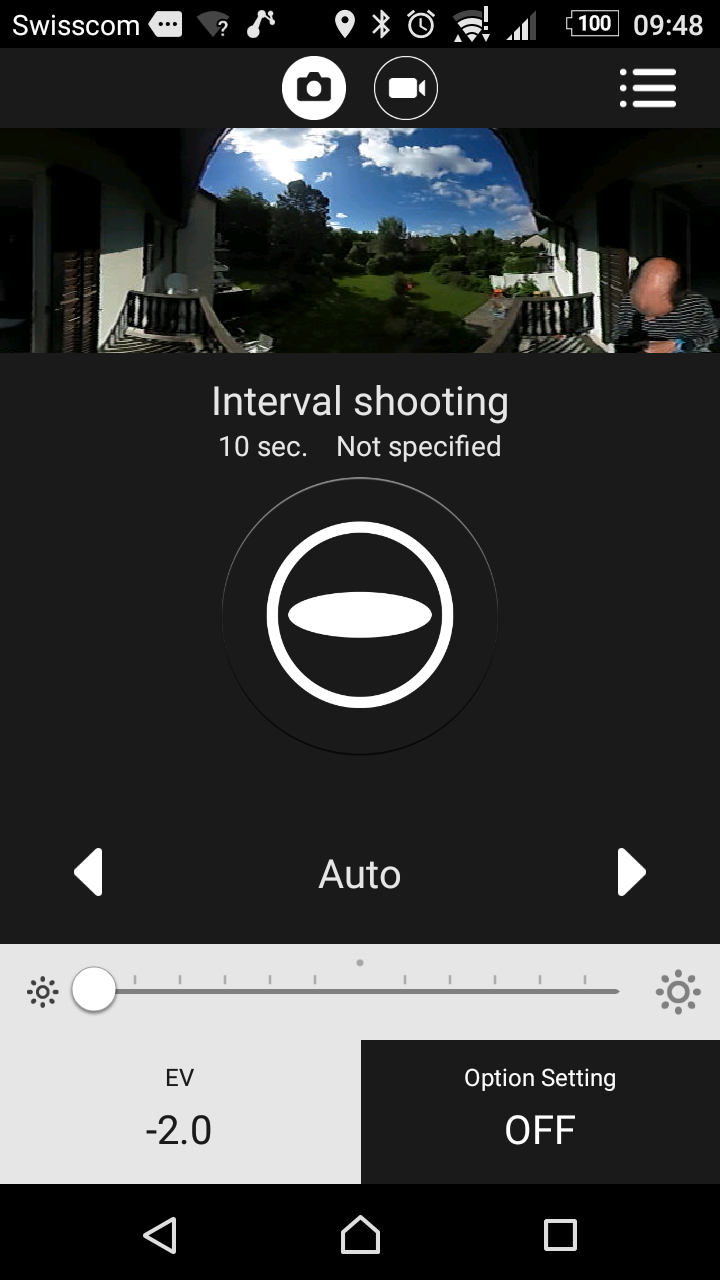Screen dimensions: 720x1280
Task: Open Option Setting OFF
Action: pos(540,1112)
